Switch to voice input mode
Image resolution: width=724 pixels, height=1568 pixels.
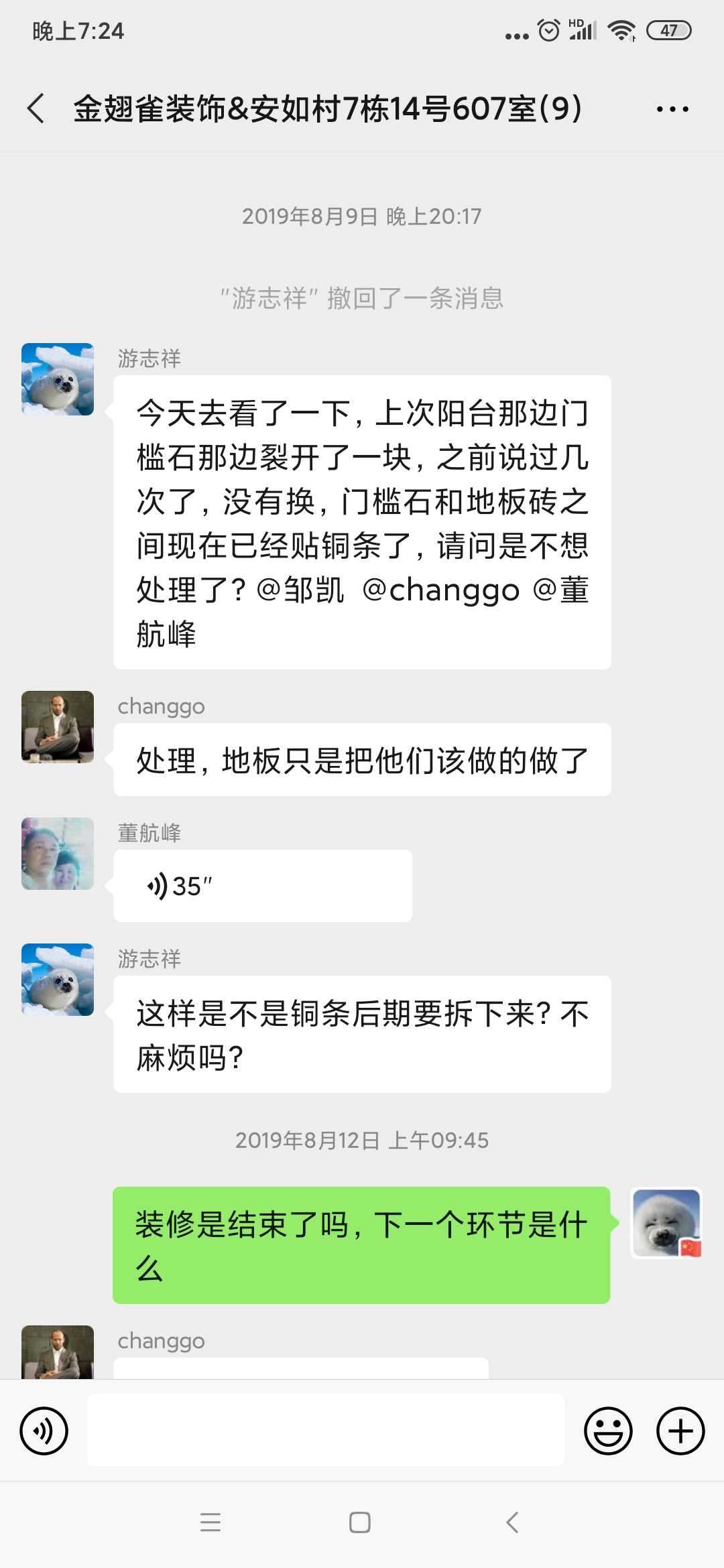click(x=44, y=1431)
